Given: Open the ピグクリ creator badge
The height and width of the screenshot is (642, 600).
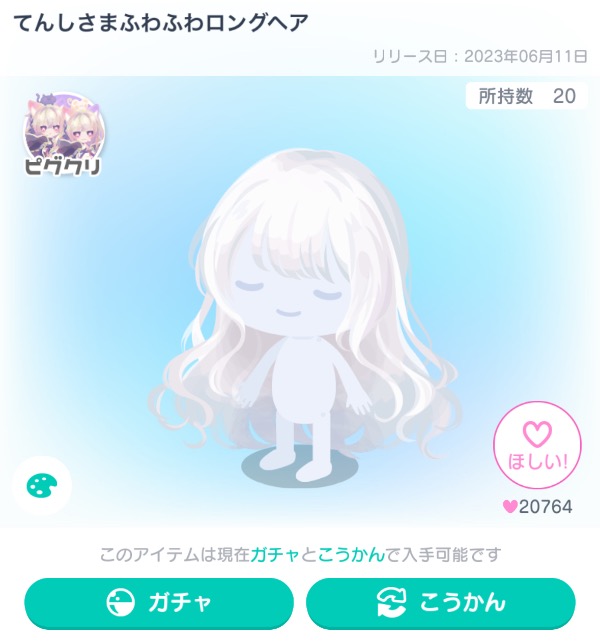Looking at the screenshot, I should [x=62, y=134].
